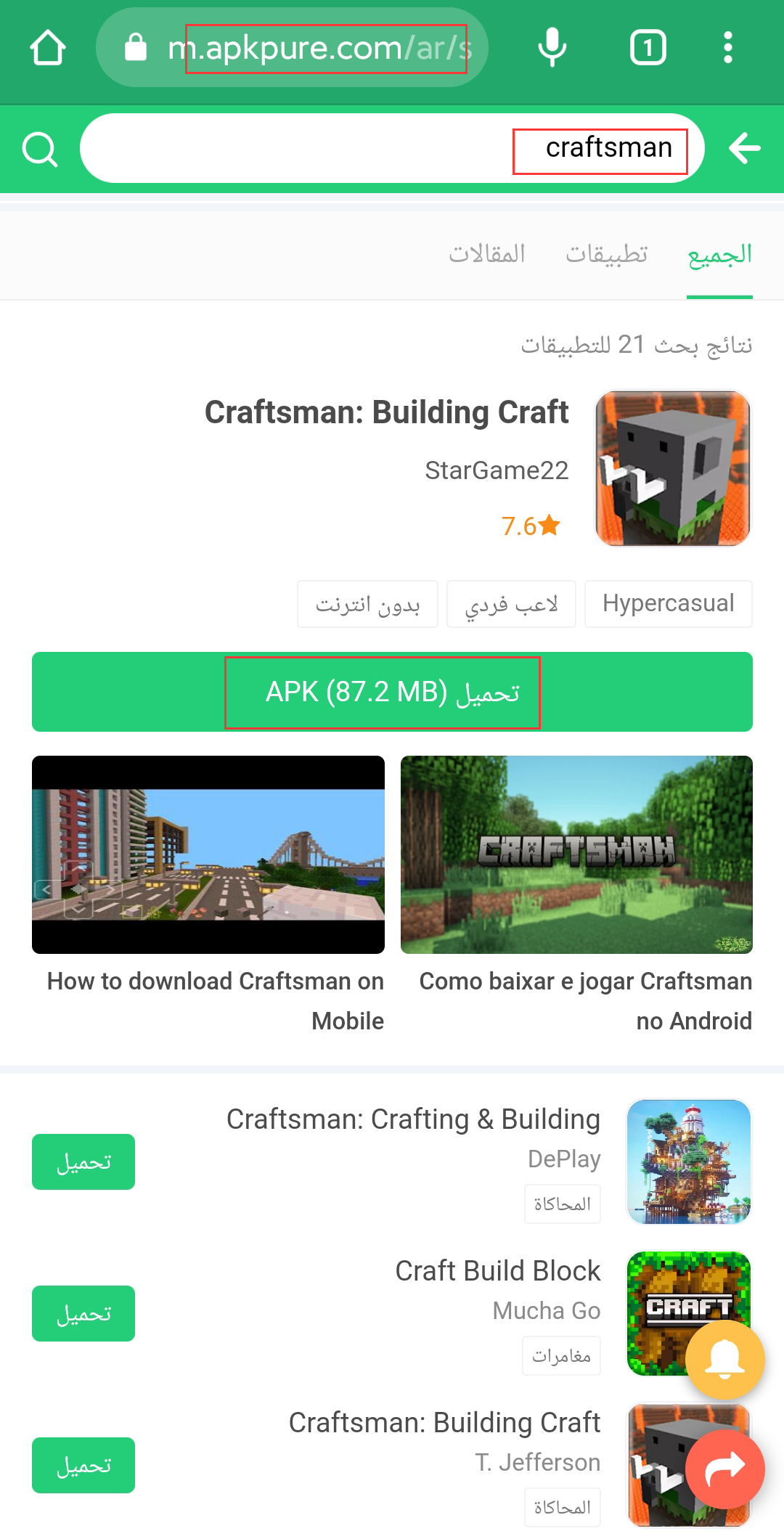The image size is (784, 1531).
Task: Select the الجميع tab
Action: tap(719, 254)
